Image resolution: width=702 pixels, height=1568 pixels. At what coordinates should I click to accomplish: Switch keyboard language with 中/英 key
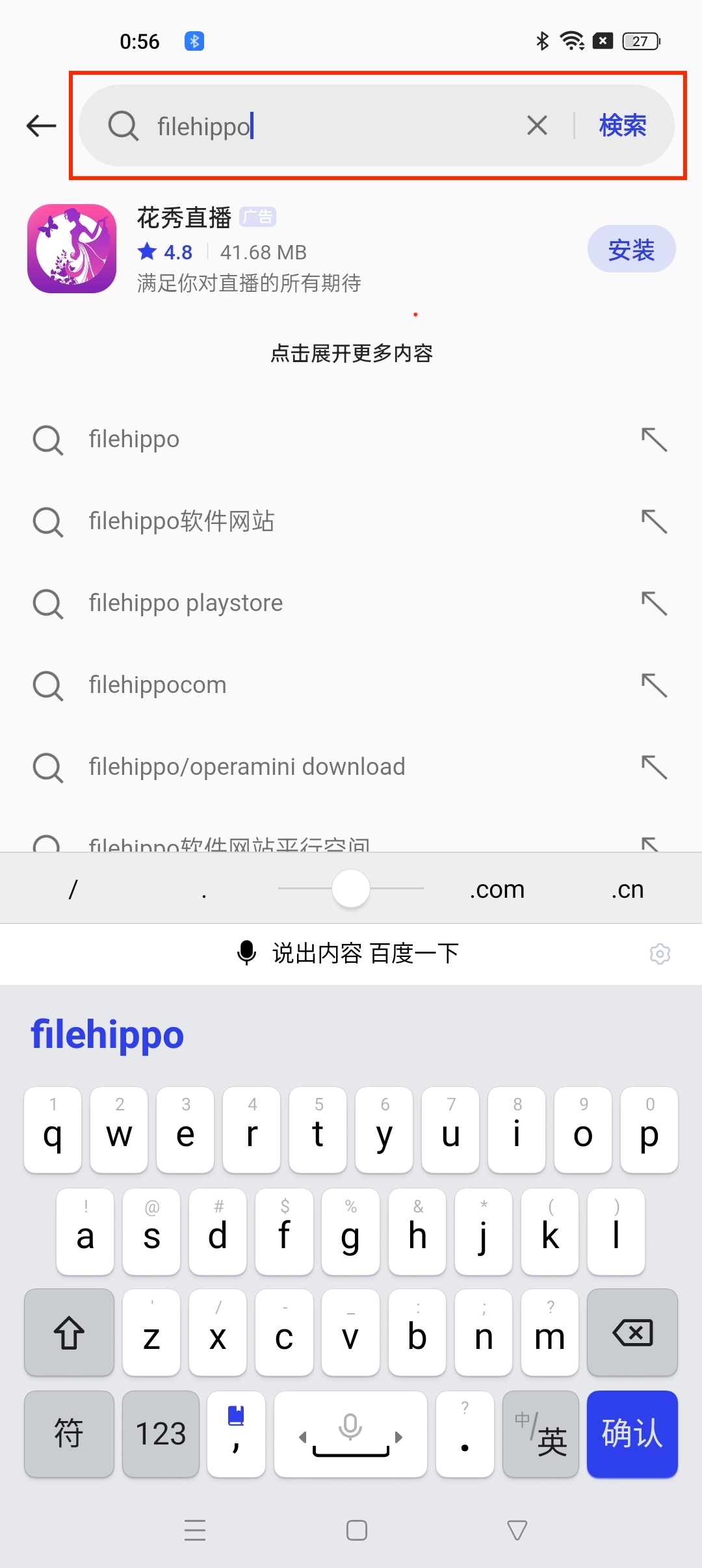(540, 1434)
